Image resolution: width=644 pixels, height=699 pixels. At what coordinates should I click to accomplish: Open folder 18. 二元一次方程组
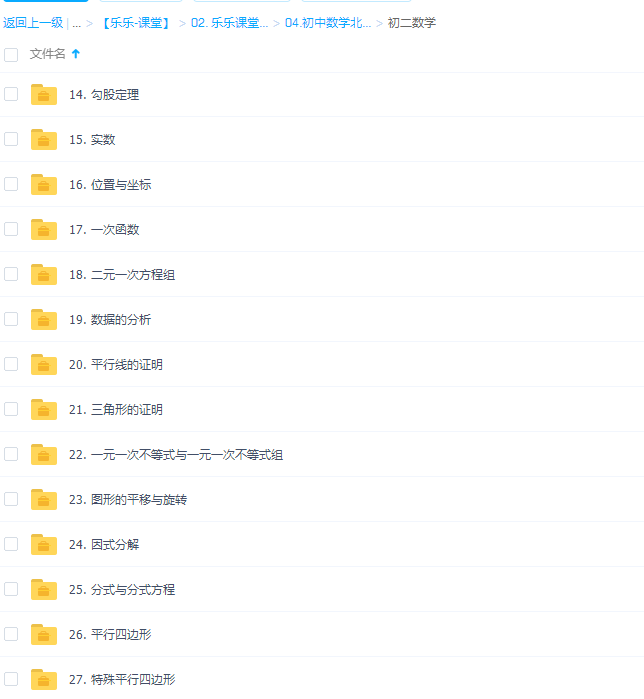(x=122, y=275)
